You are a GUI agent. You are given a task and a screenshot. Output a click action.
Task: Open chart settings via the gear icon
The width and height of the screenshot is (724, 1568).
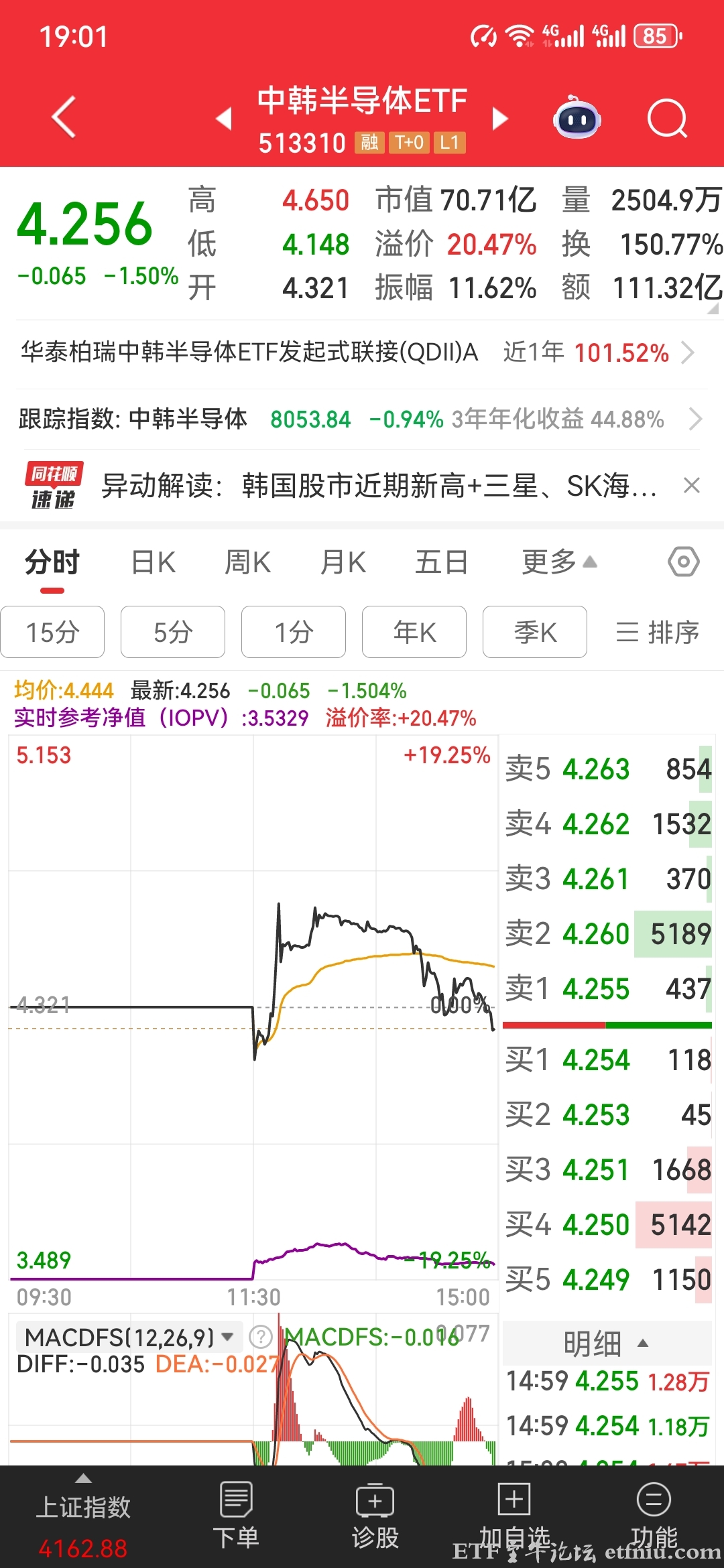pyautogui.click(x=683, y=563)
